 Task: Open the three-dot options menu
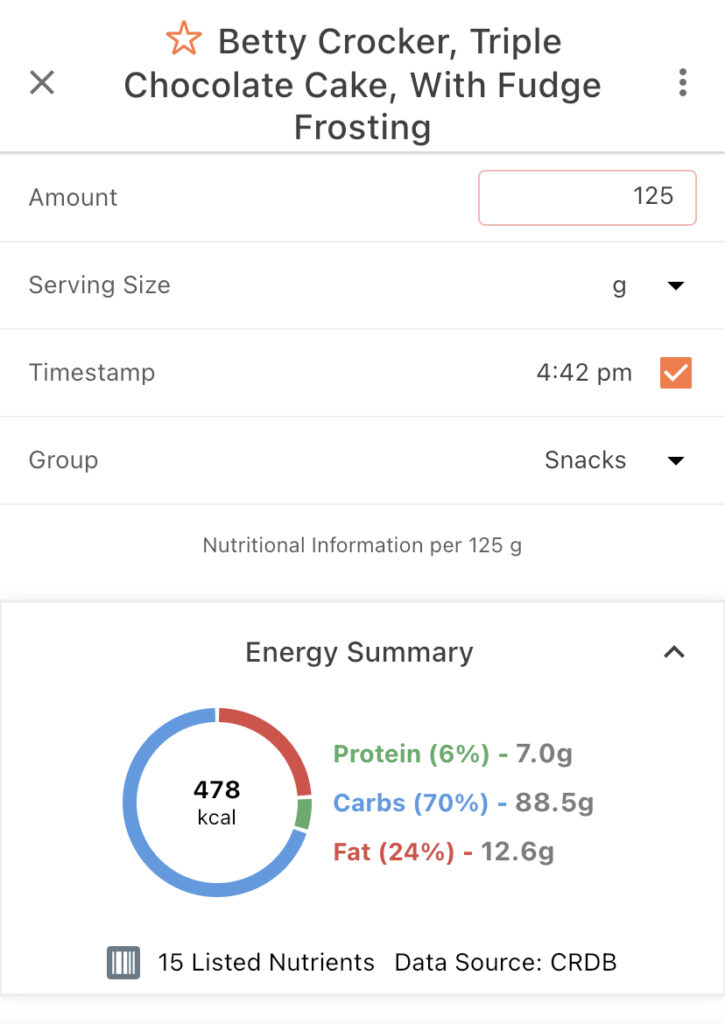point(683,83)
